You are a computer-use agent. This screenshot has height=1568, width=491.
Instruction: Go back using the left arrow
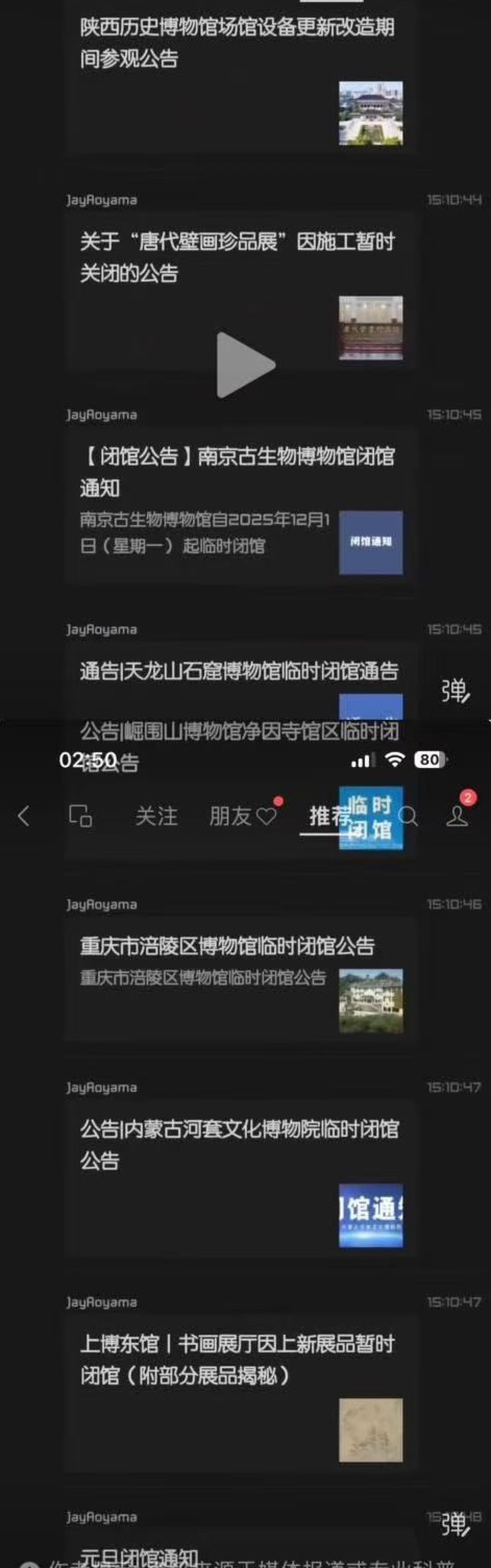click(x=24, y=816)
